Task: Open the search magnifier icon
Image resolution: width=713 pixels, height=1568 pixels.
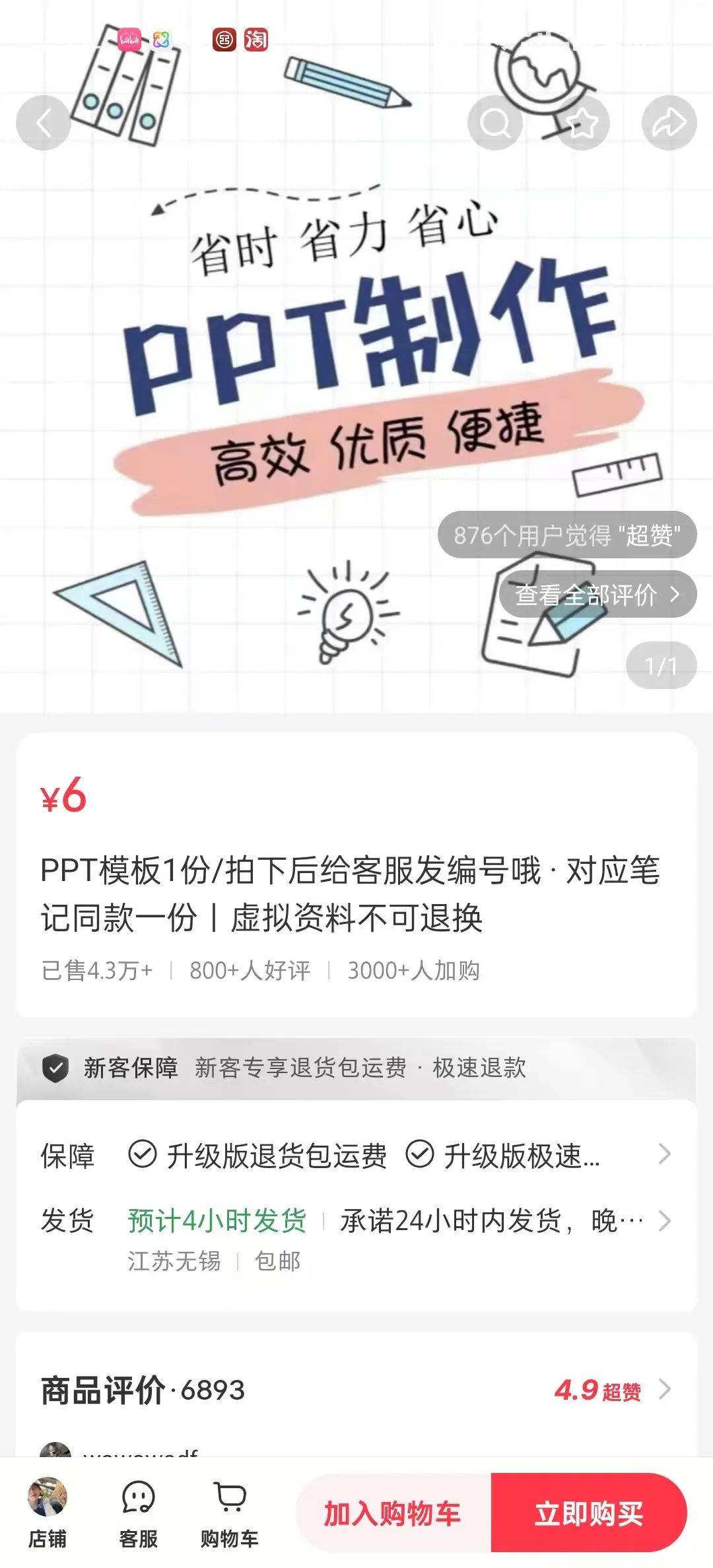Action: coord(494,123)
